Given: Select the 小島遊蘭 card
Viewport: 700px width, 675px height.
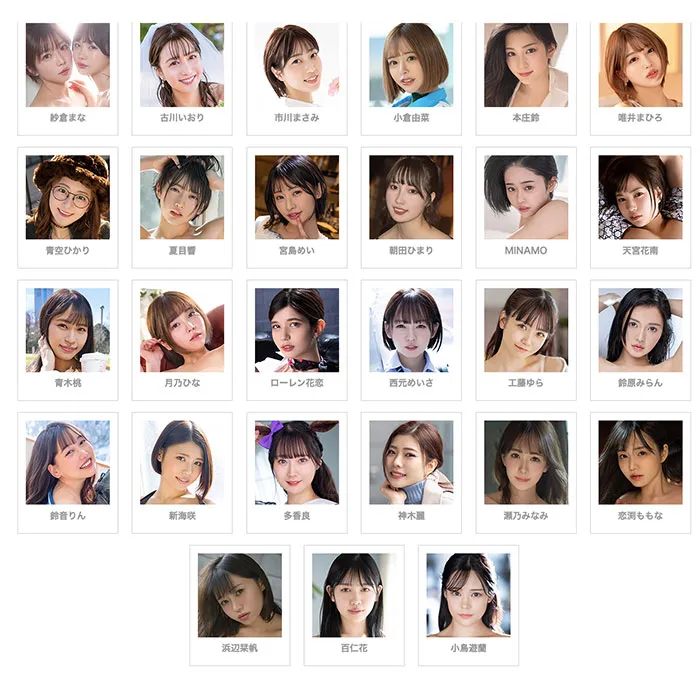Looking at the screenshot, I should tap(468, 601).
